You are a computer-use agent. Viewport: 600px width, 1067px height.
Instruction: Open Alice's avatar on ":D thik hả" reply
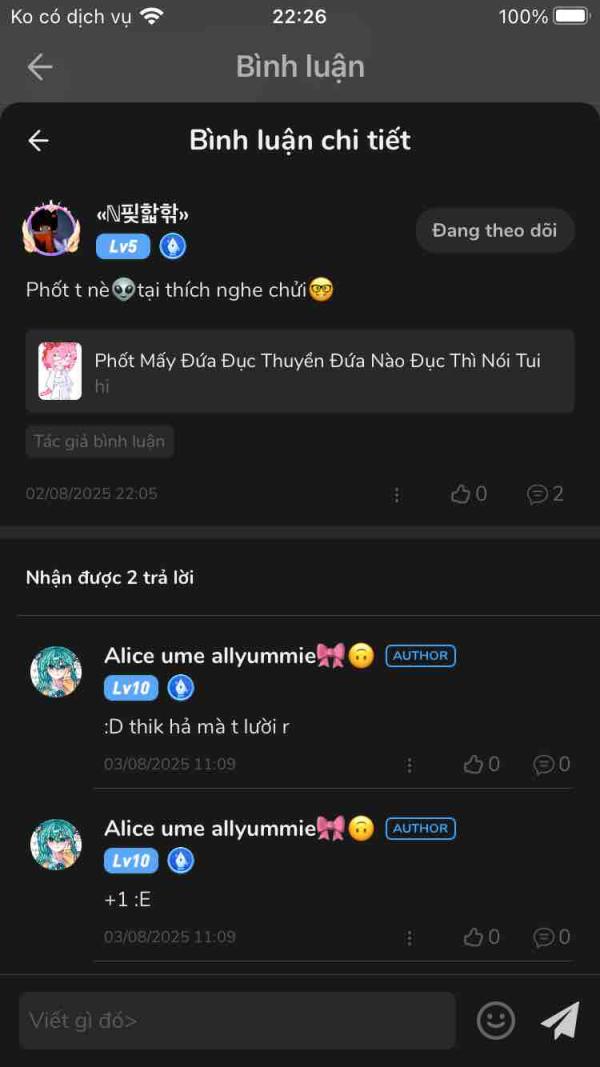click(56, 672)
